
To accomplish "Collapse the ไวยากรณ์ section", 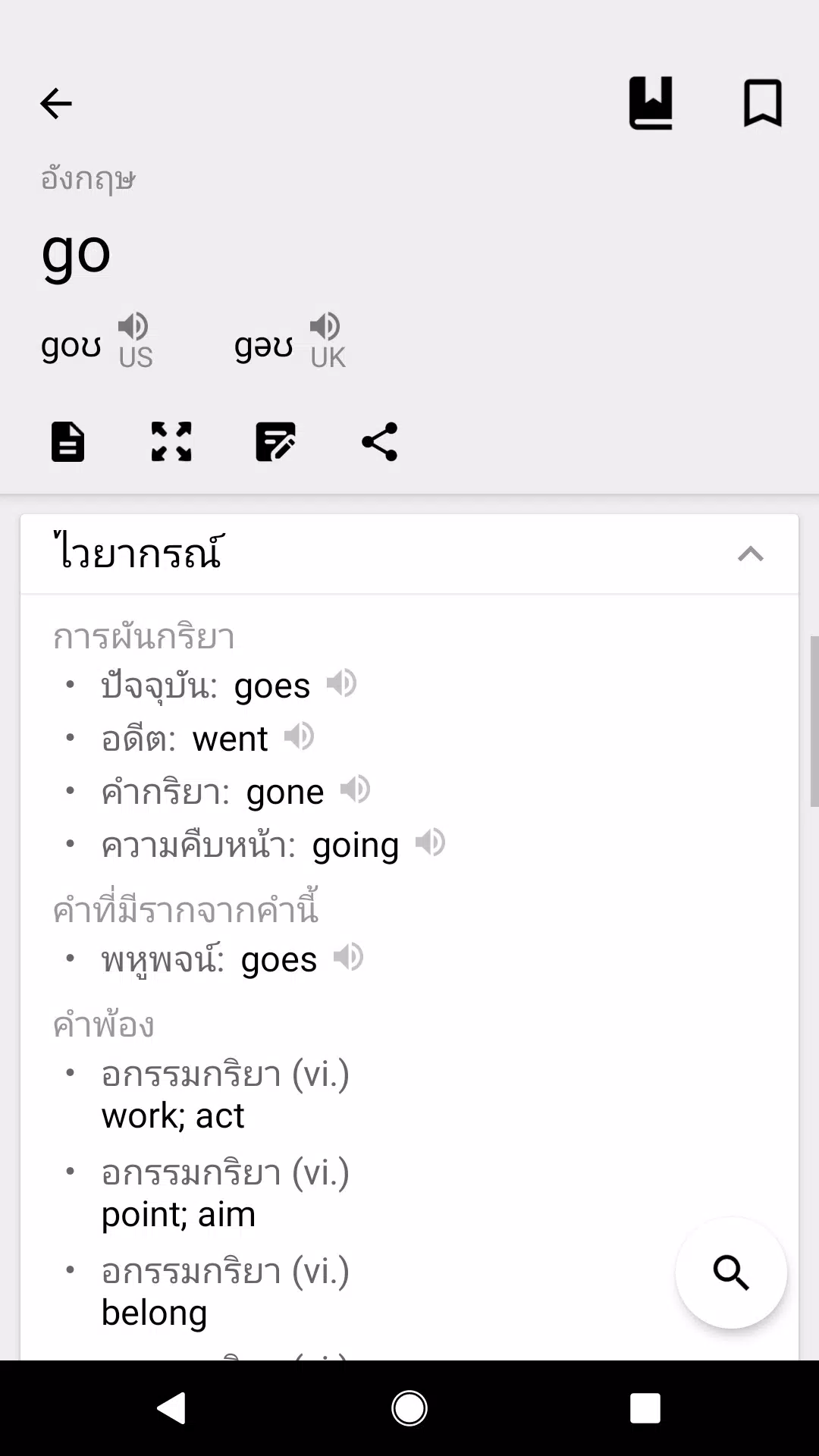I will (751, 554).
